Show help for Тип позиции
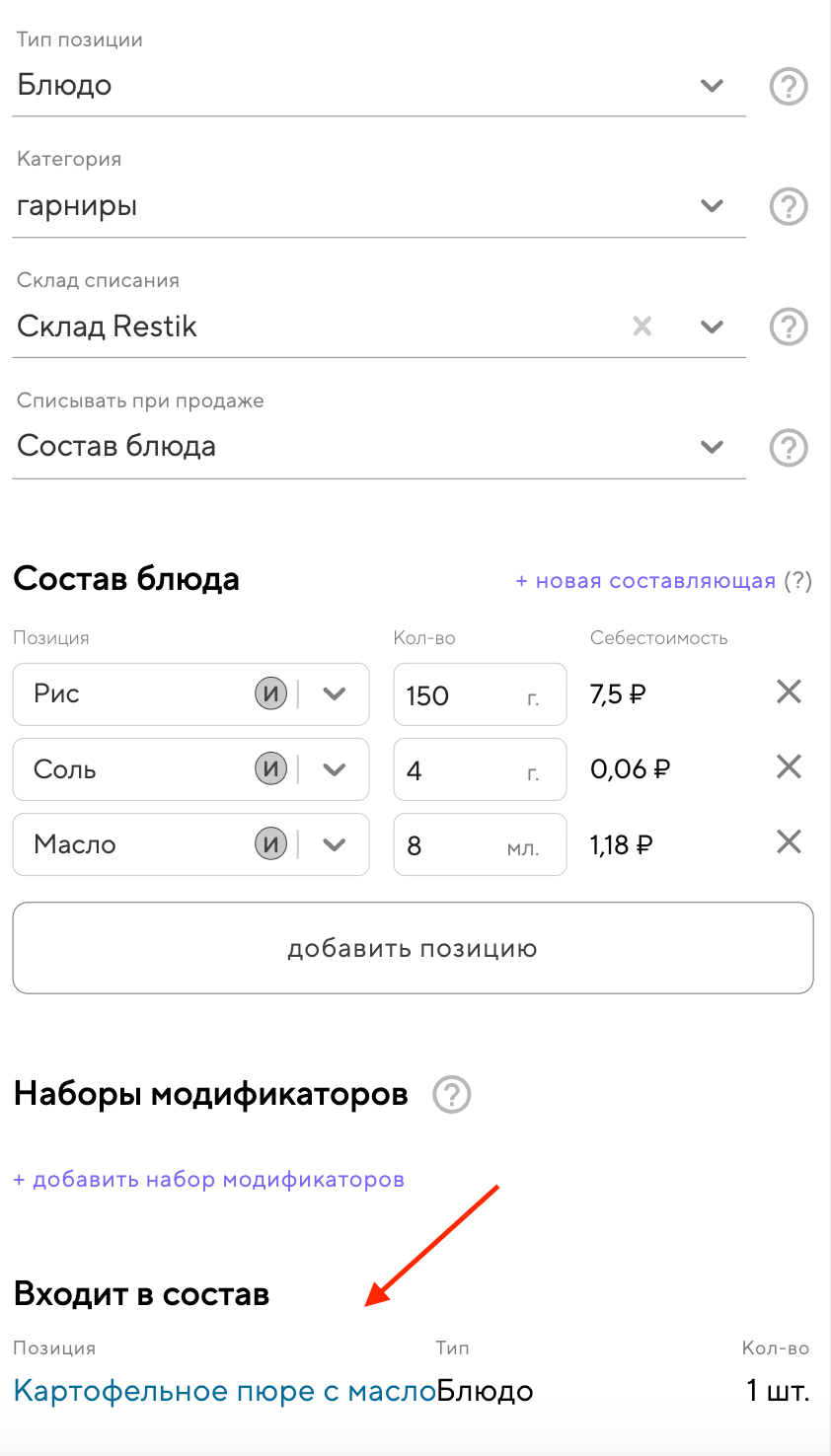The width and height of the screenshot is (831, 1456). (788, 87)
